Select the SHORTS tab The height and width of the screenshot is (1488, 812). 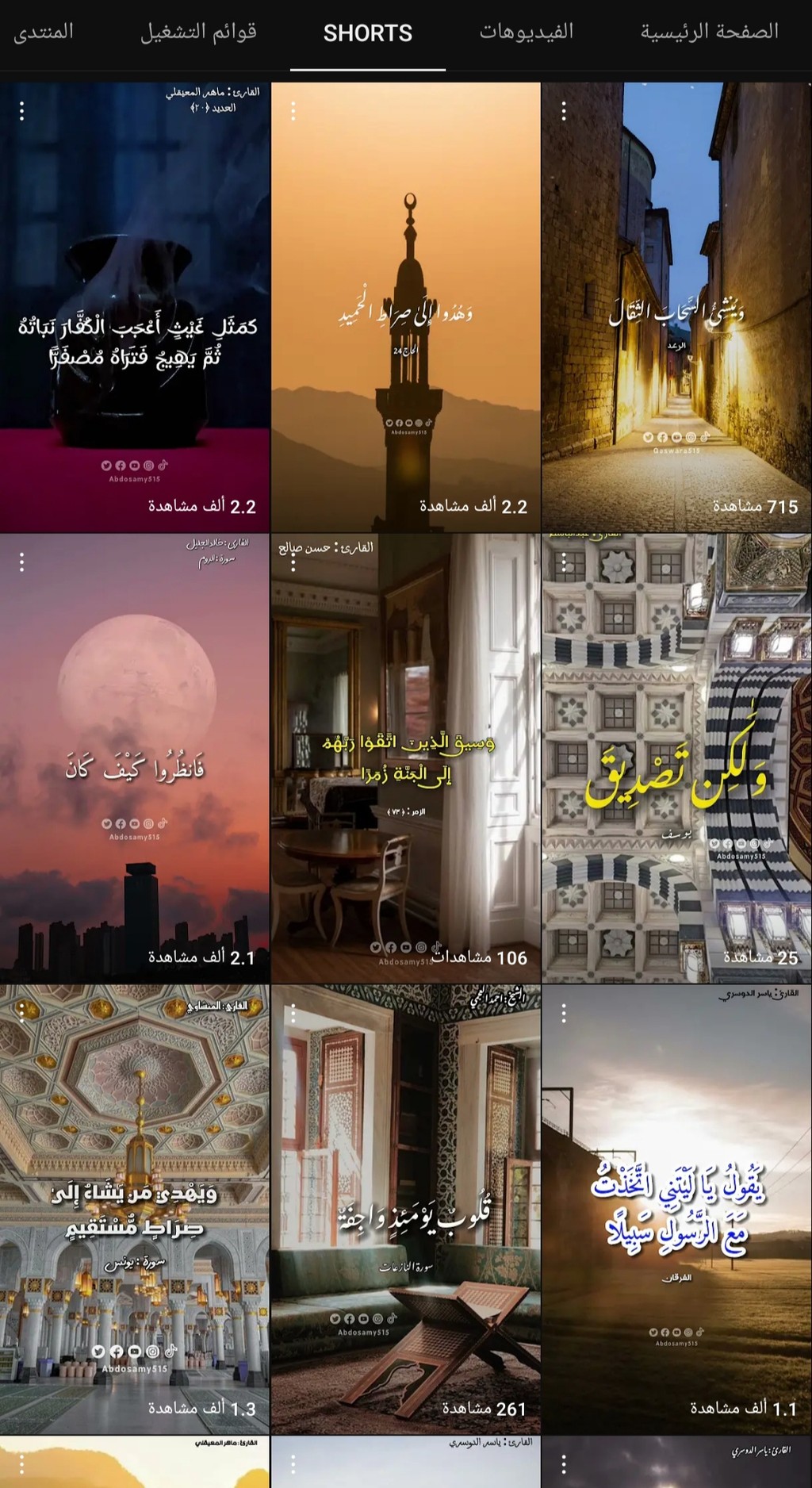click(368, 33)
